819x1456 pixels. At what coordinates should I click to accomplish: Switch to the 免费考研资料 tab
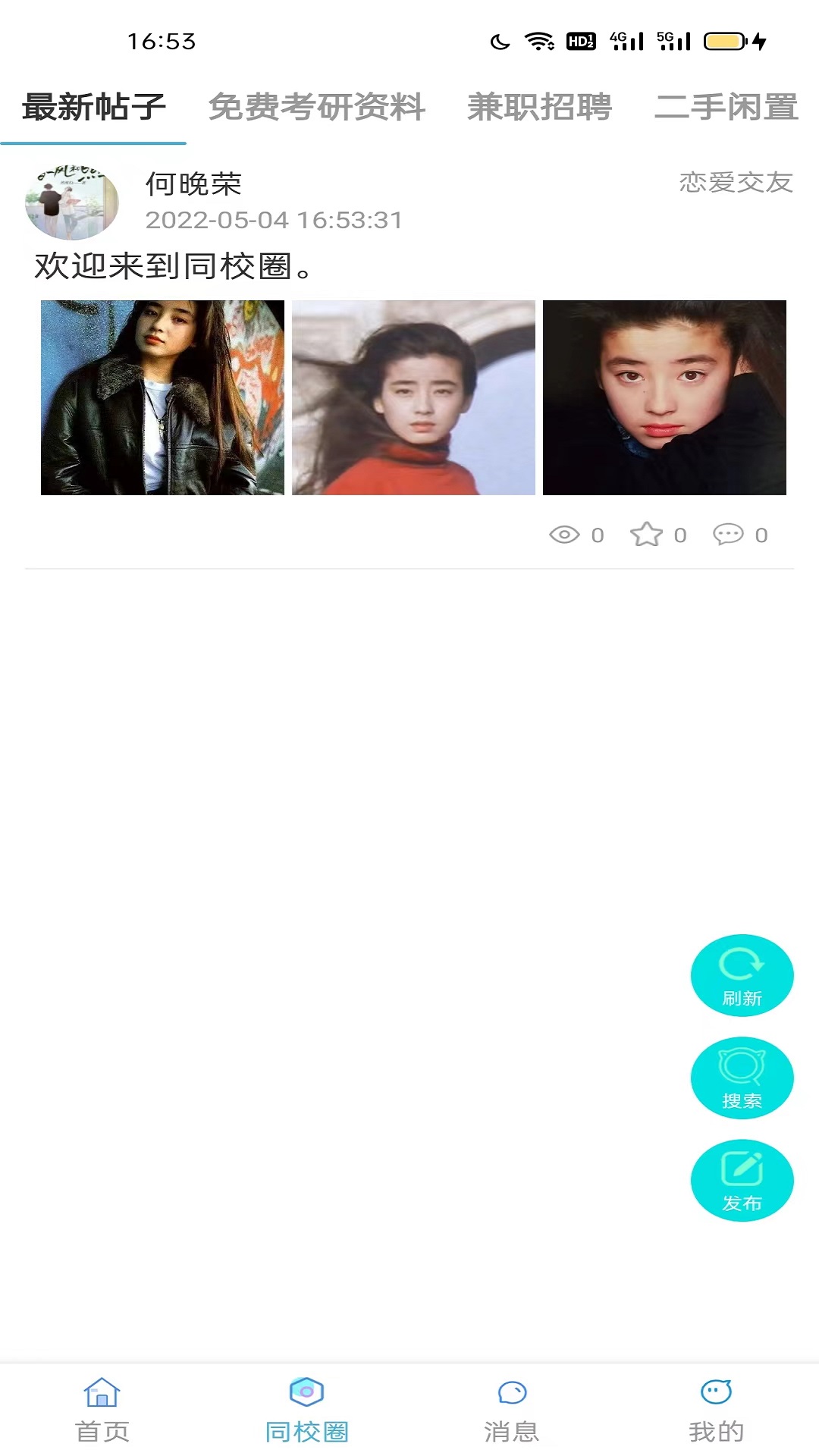coord(317,107)
